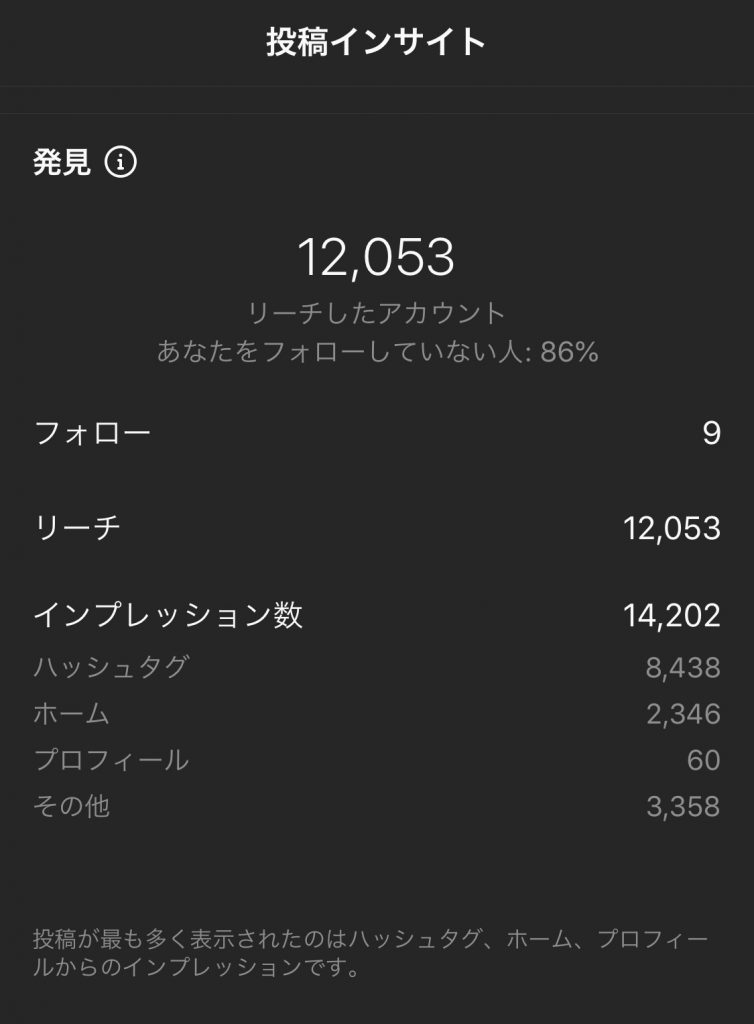Select the ハッシュタグ impressions entry
Image resolution: width=754 pixels, height=1024 pixels.
(x=377, y=666)
